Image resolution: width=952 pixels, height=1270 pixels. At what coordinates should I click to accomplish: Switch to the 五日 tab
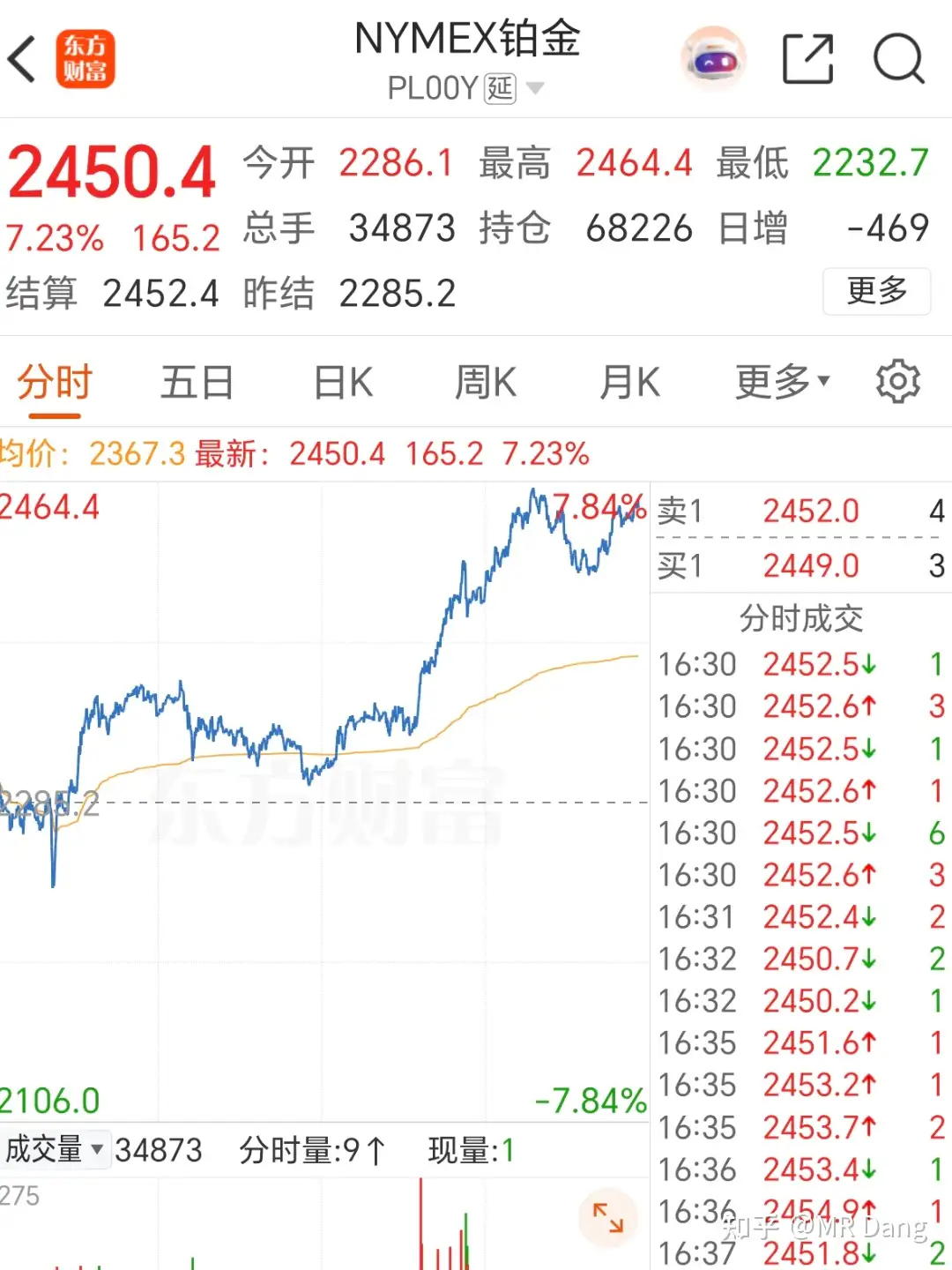(197, 381)
